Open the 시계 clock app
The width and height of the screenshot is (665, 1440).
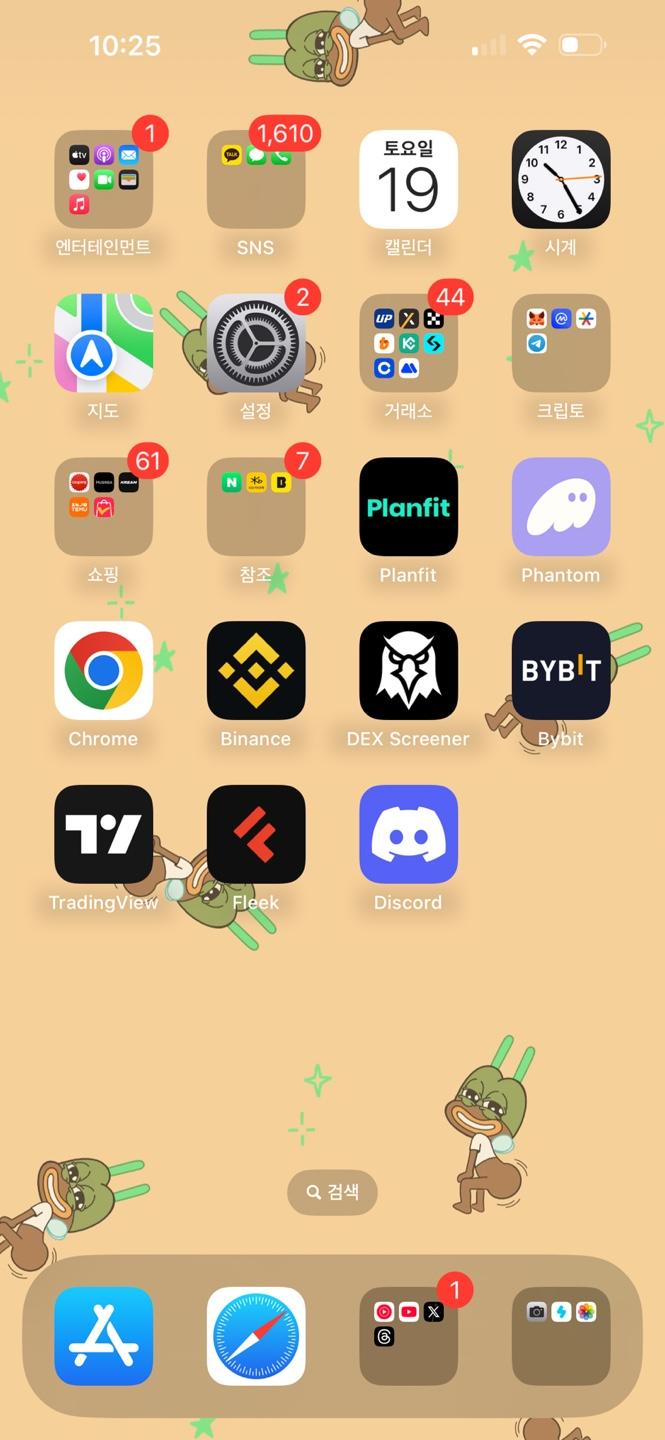tap(561, 180)
